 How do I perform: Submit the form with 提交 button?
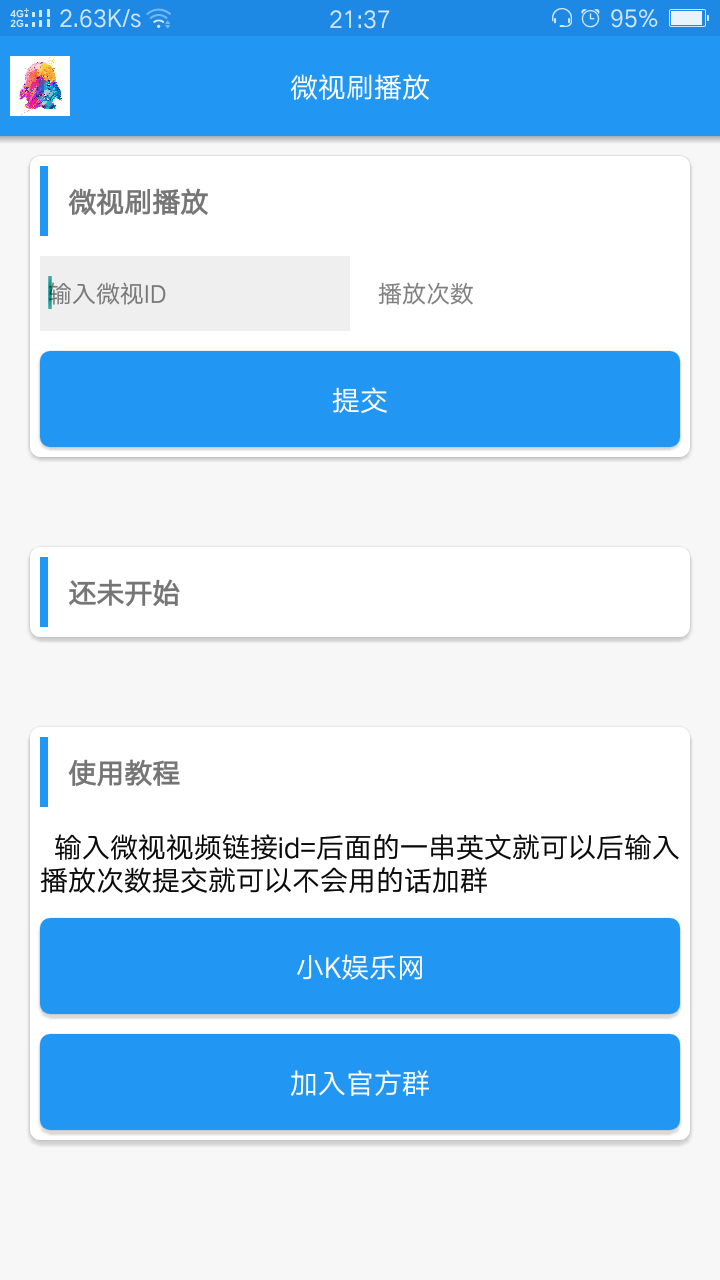tap(360, 400)
